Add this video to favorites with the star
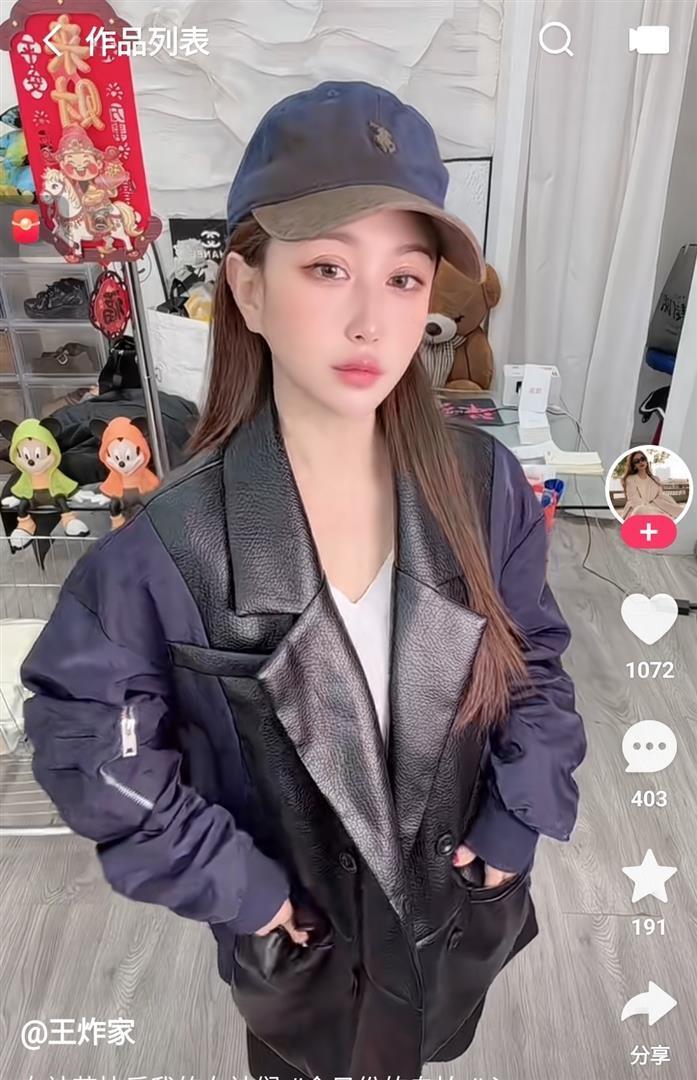The height and width of the screenshot is (1080, 697). pos(649,876)
